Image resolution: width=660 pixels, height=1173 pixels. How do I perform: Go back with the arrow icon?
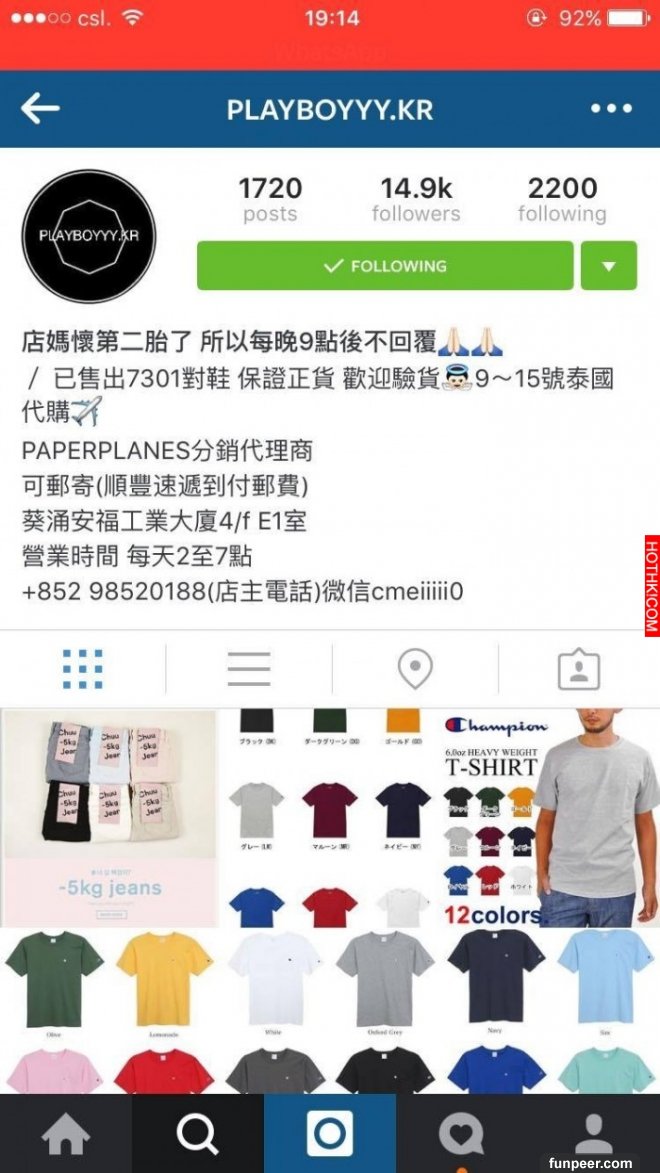click(x=40, y=109)
